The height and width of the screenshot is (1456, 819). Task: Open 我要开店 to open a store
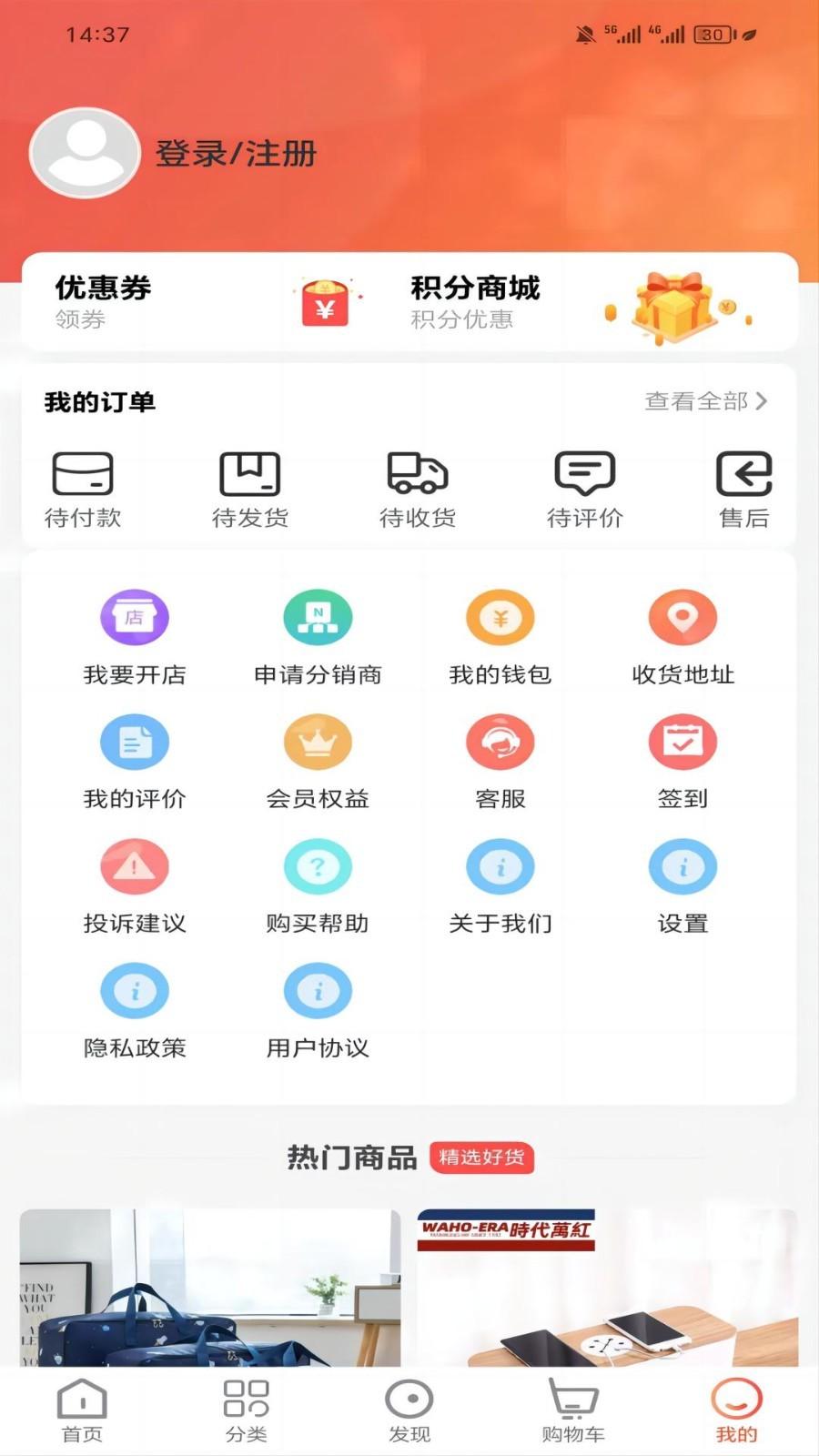click(x=135, y=637)
